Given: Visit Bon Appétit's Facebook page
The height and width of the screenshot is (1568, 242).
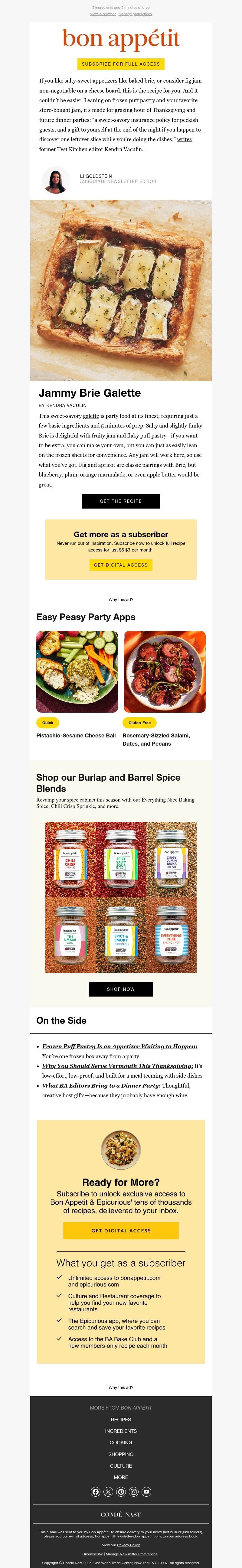Looking at the screenshot, I should pos(95,1492).
